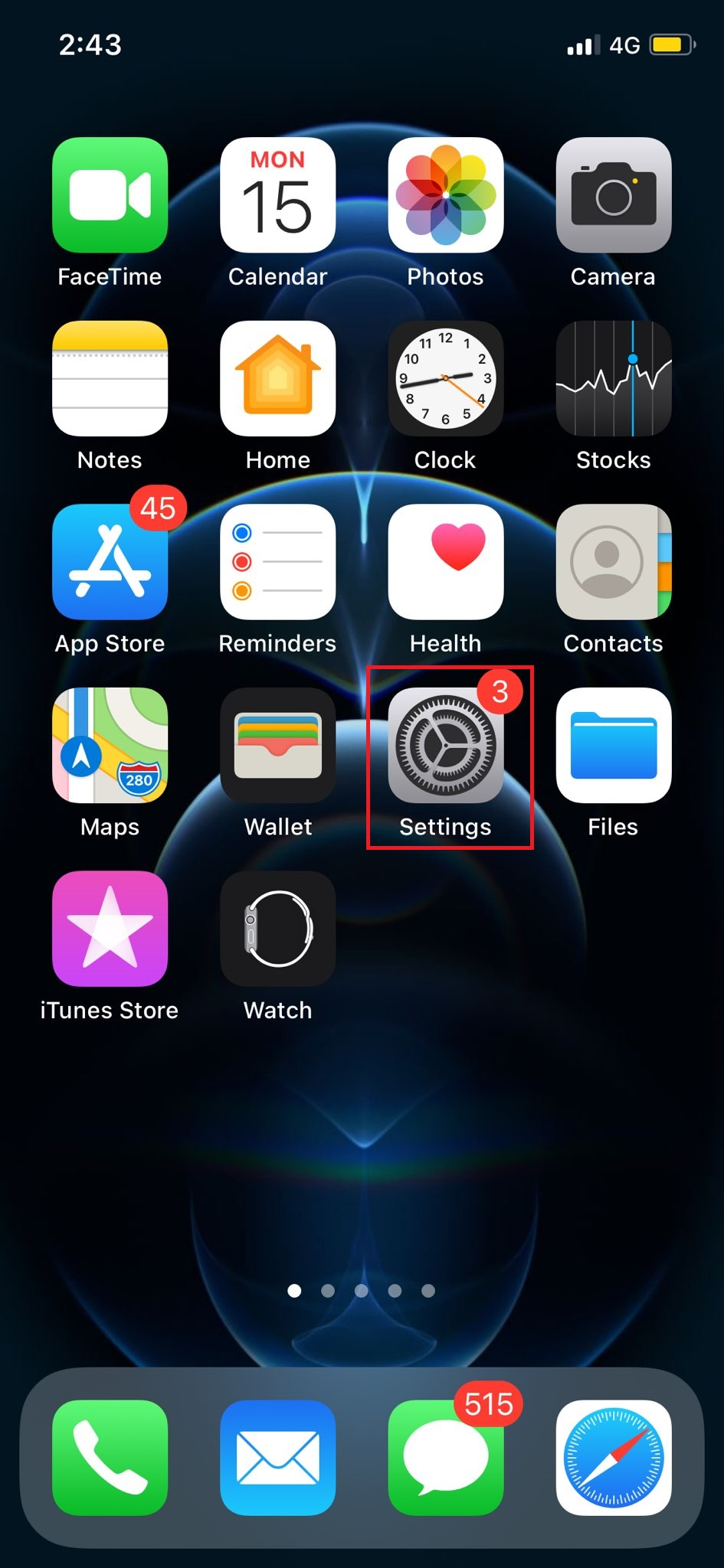Image resolution: width=724 pixels, height=1568 pixels.
Task: Open the Wallet app
Action: pyautogui.click(x=278, y=745)
